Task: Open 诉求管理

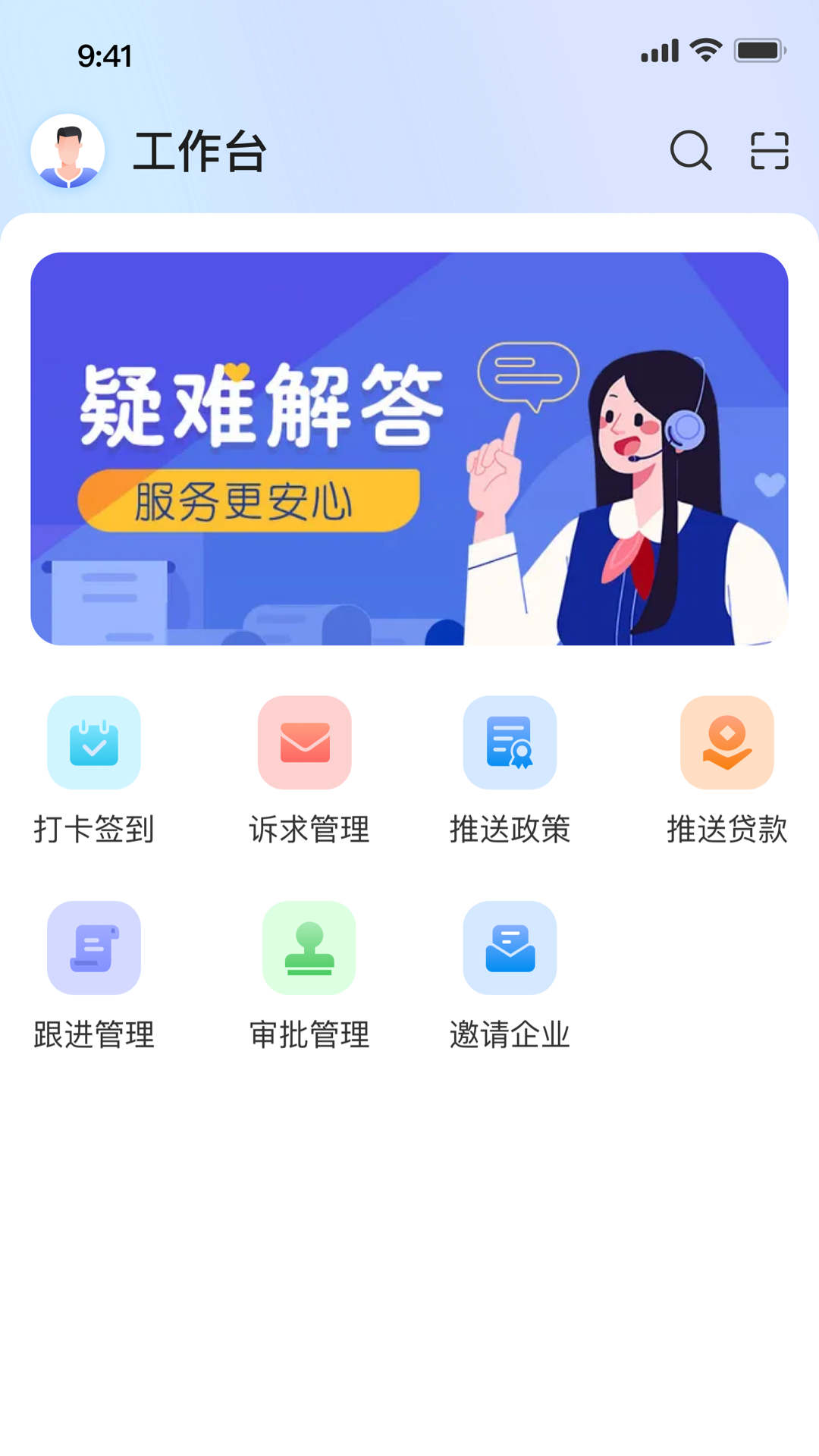Action: (309, 770)
